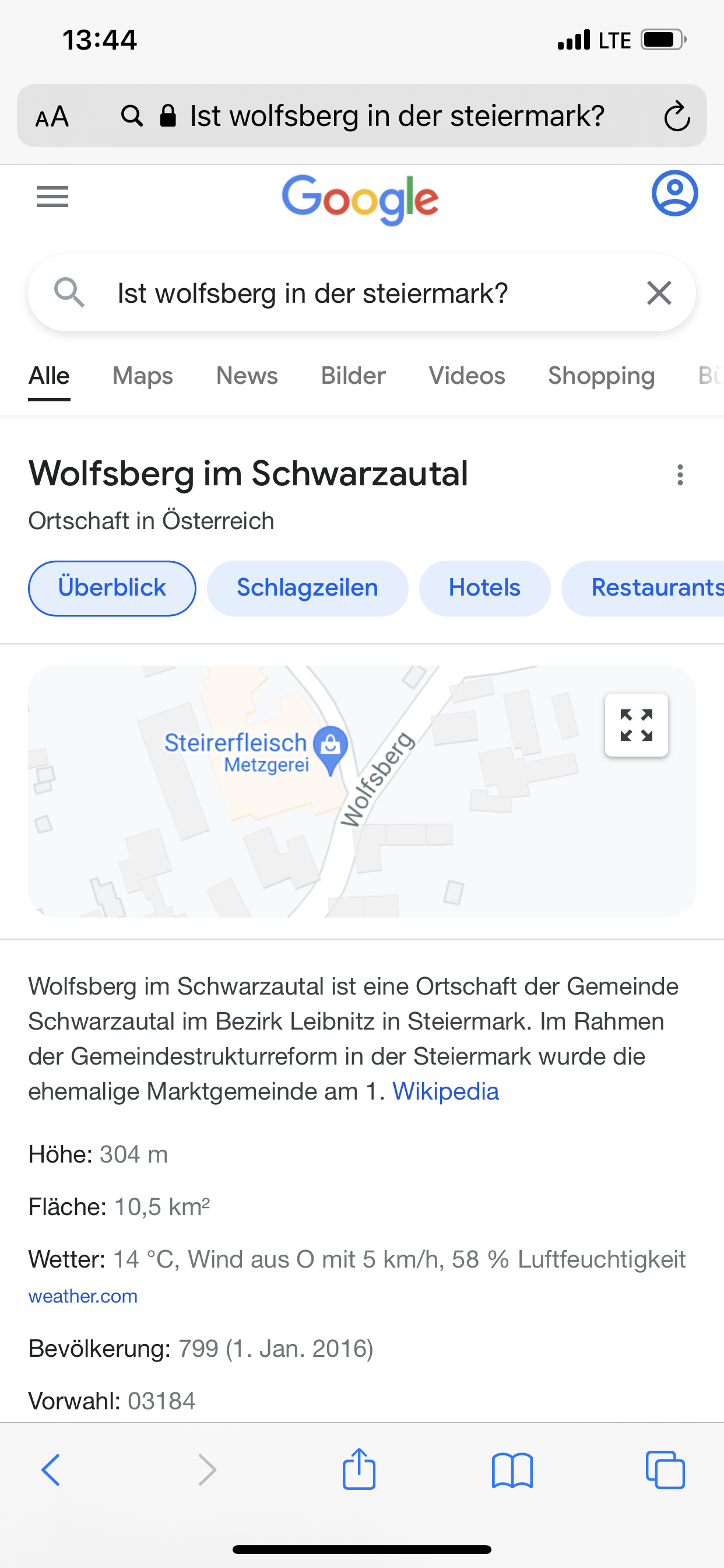Open Safari tabs overview
The width and height of the screenshot is (724, 1568).
pyautogui.click(x=665, y=1470)
